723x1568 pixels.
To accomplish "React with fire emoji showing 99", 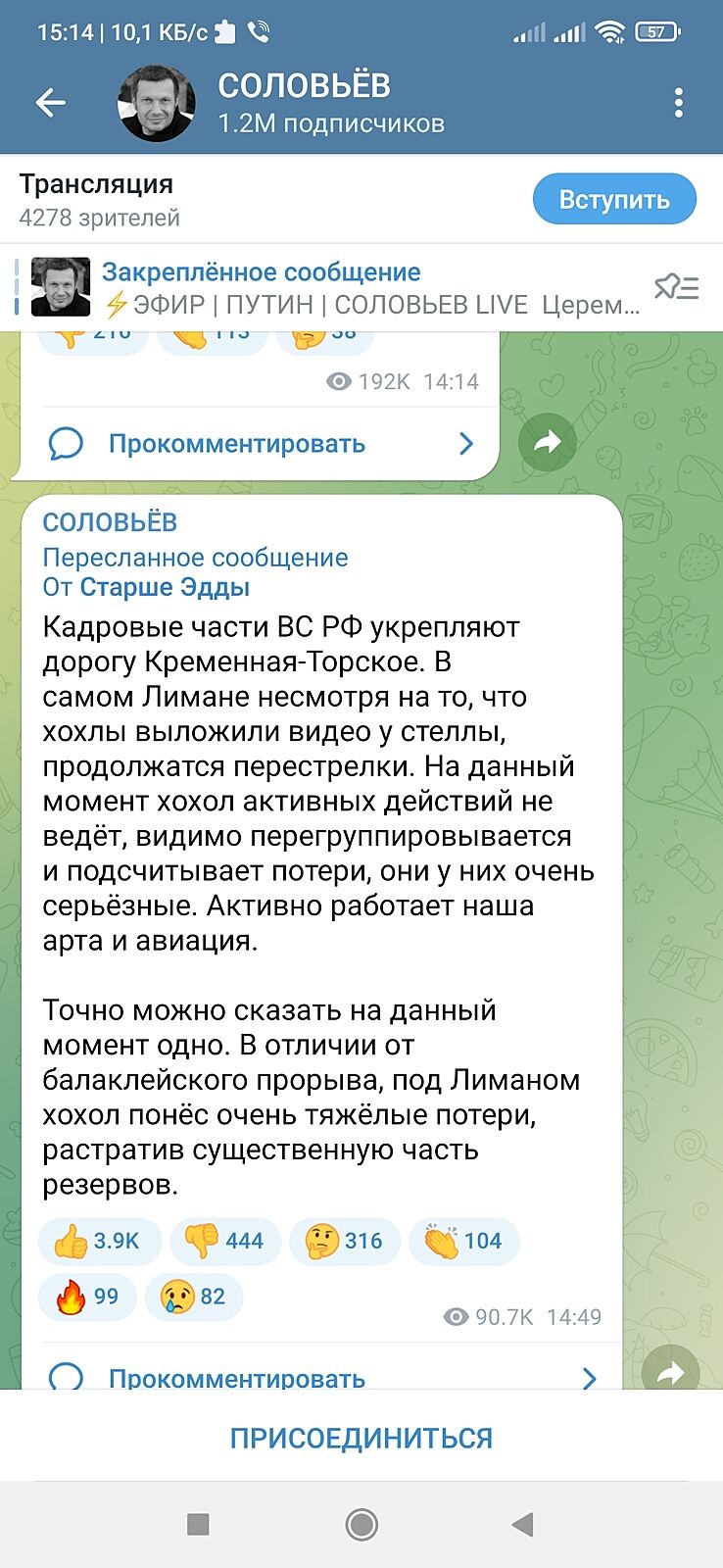I will tap(86, 1297).
